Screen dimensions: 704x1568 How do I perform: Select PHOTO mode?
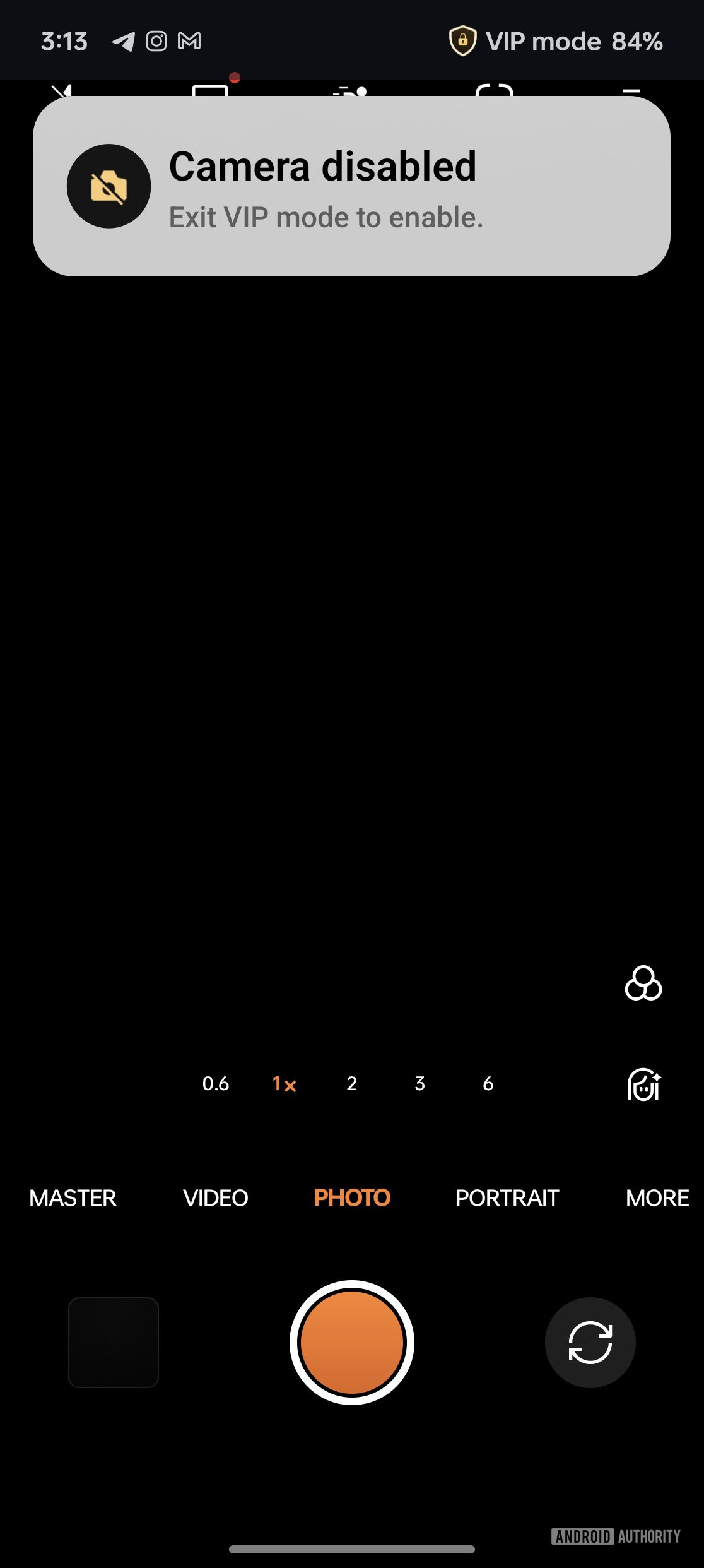coord(352,1197)
